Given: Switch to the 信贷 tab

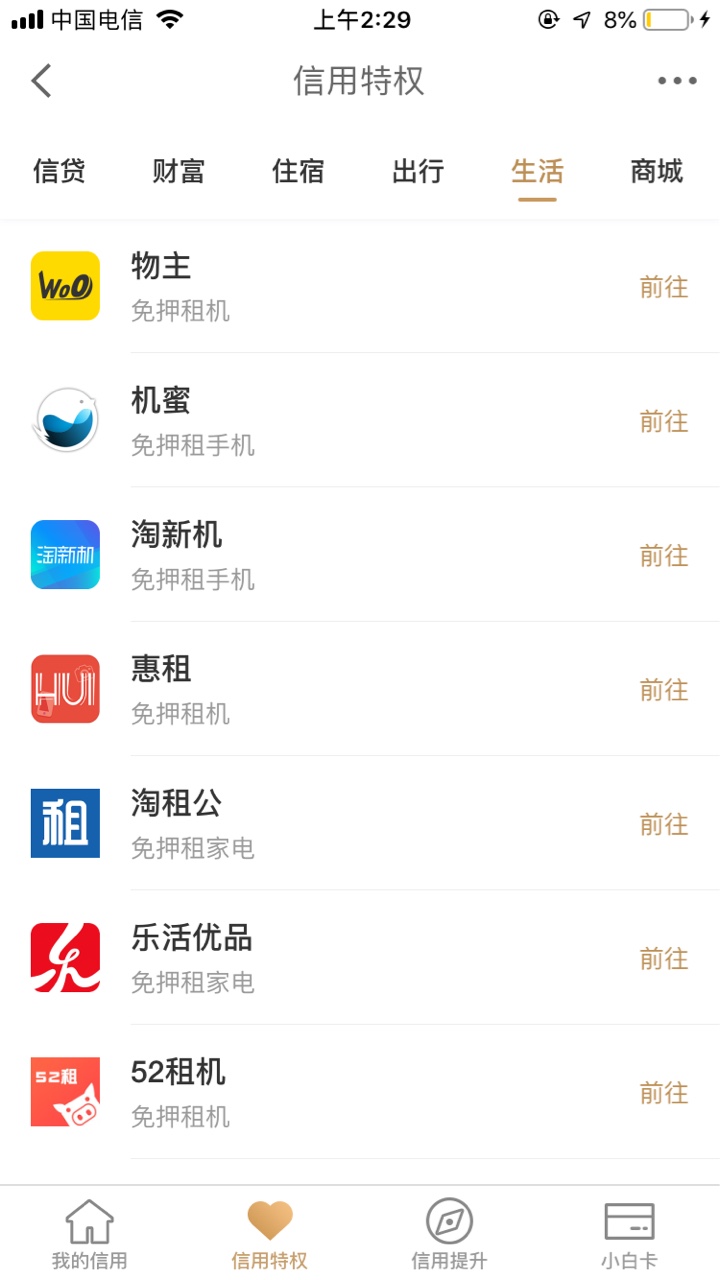Looking at the screenshot, I should tap(59, 171).
